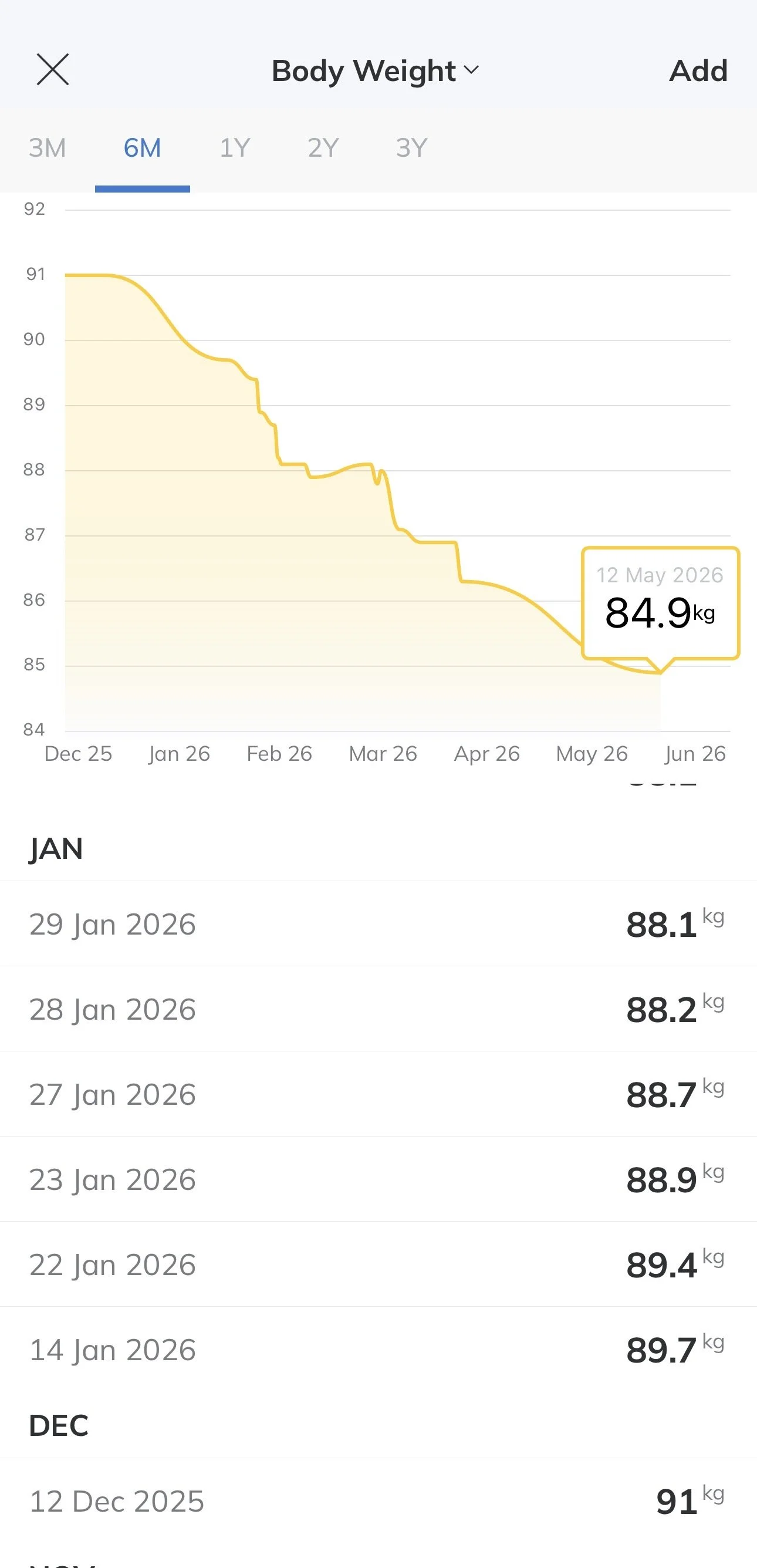
Task: Open the 29 Jan 2026 entry
Action: (x=378, y=924)
